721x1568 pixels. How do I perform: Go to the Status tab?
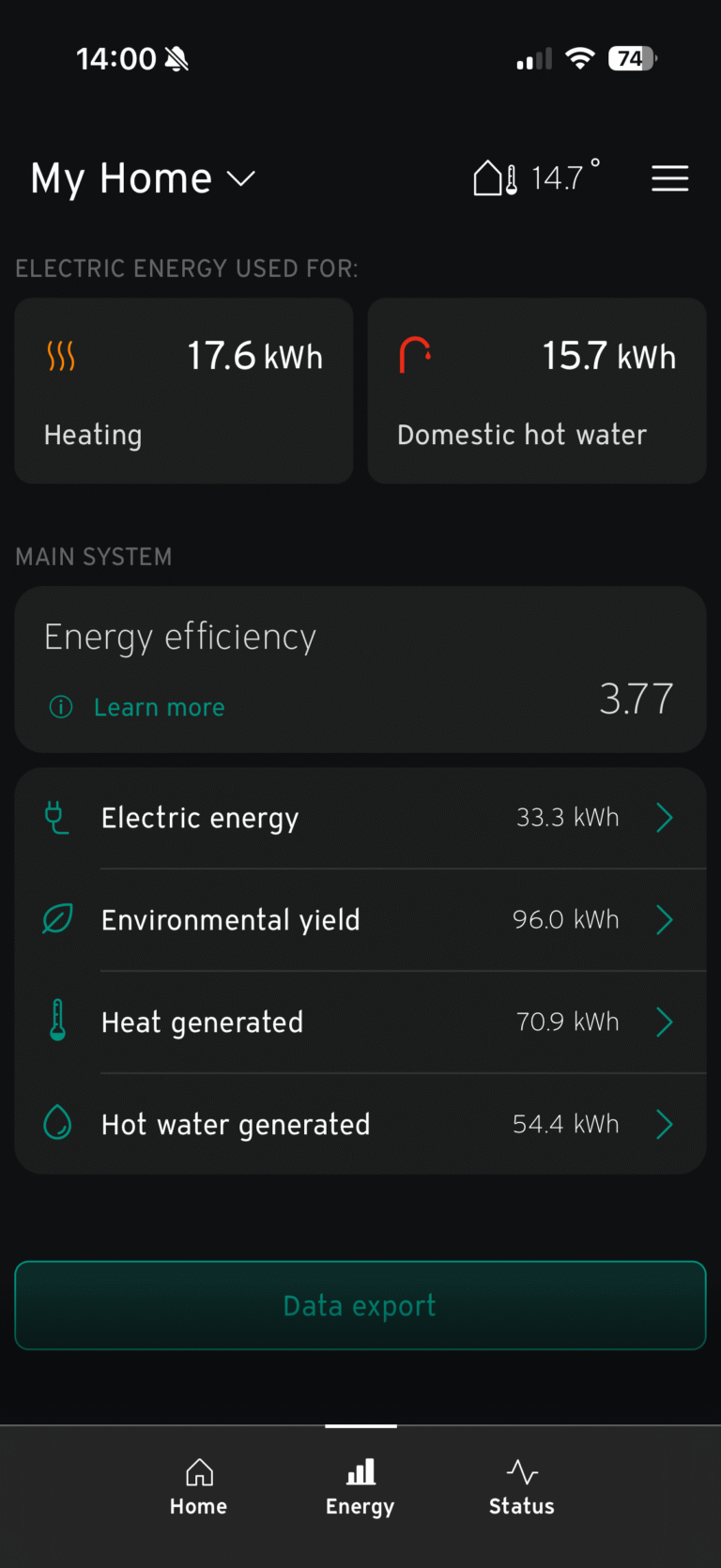522,1486
